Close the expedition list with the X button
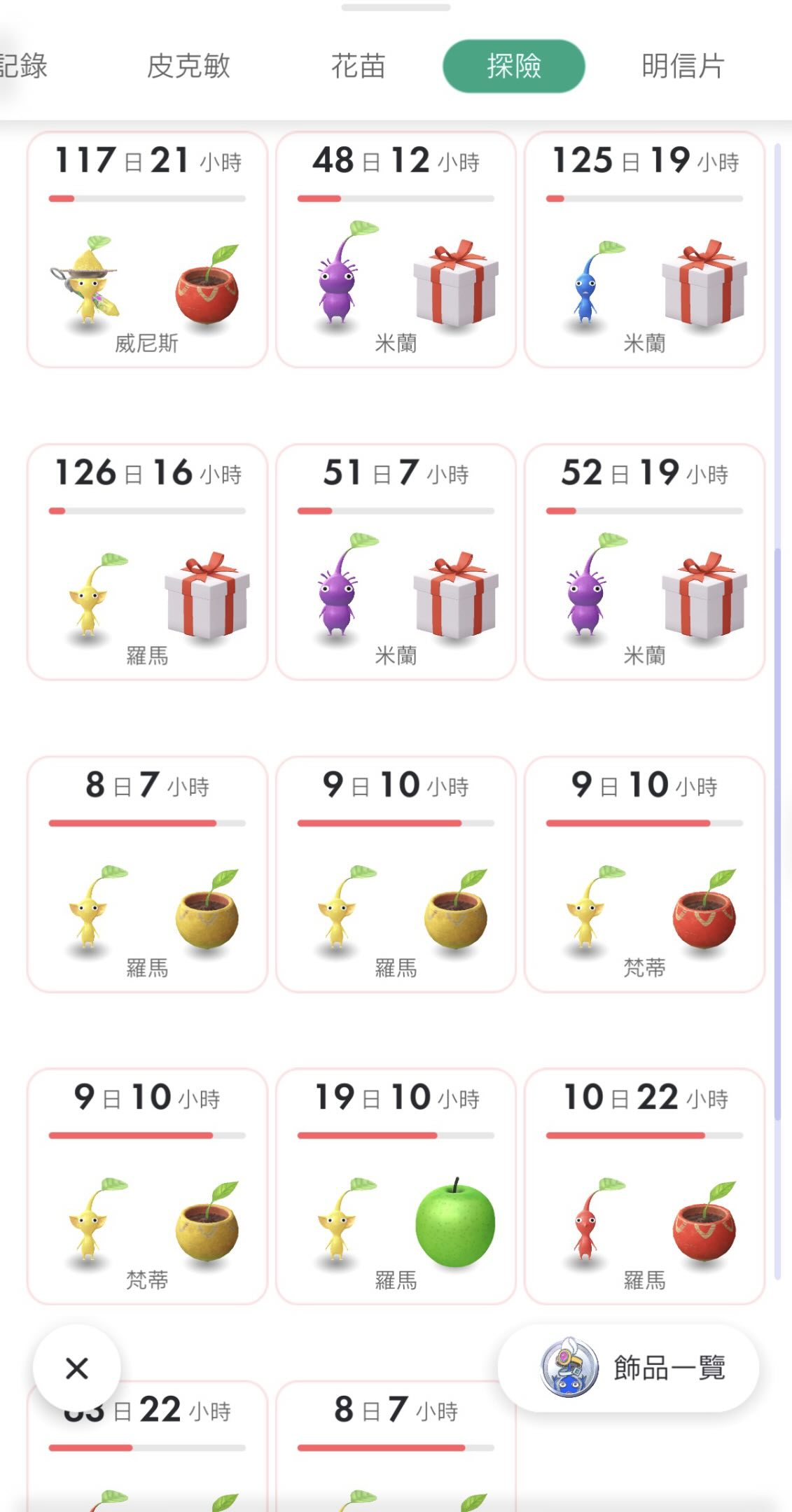 coord(77,1368)
